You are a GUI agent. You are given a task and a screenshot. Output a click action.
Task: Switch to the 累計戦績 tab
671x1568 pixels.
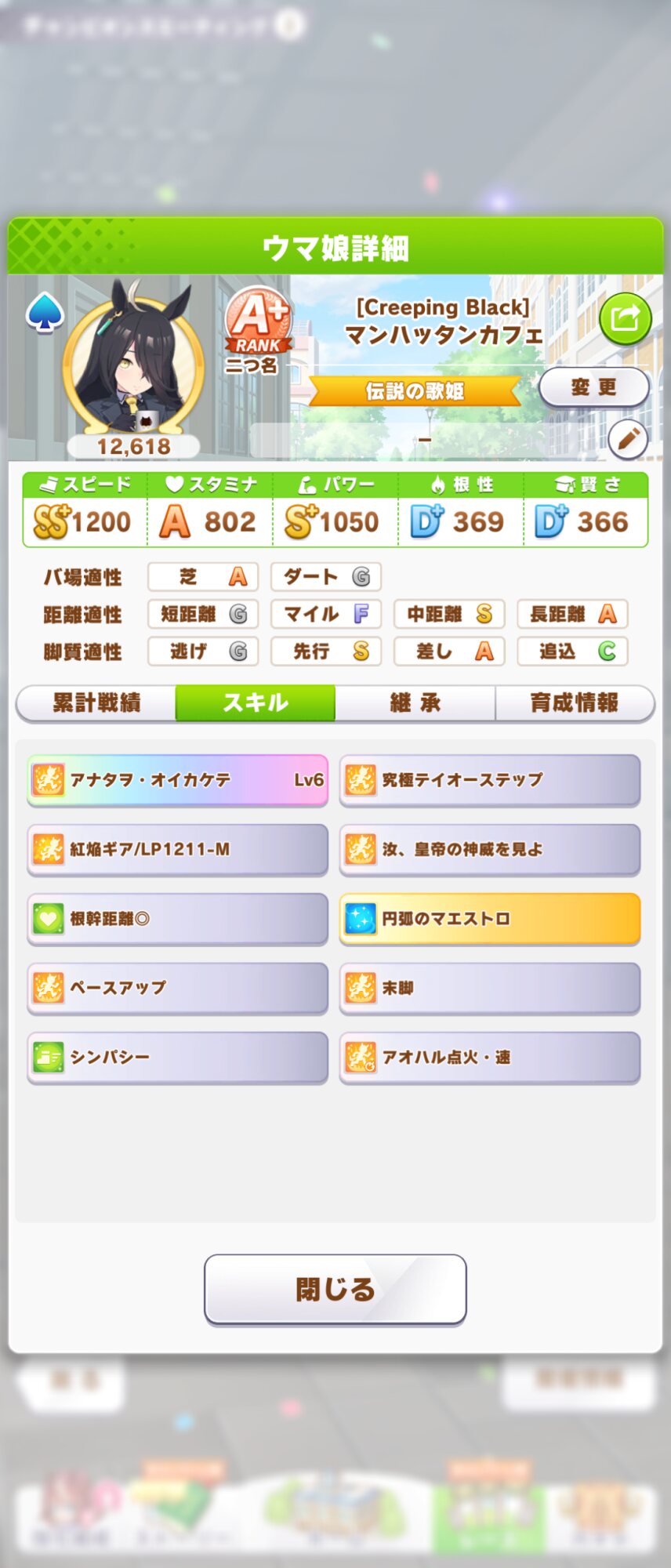point(96,702)
